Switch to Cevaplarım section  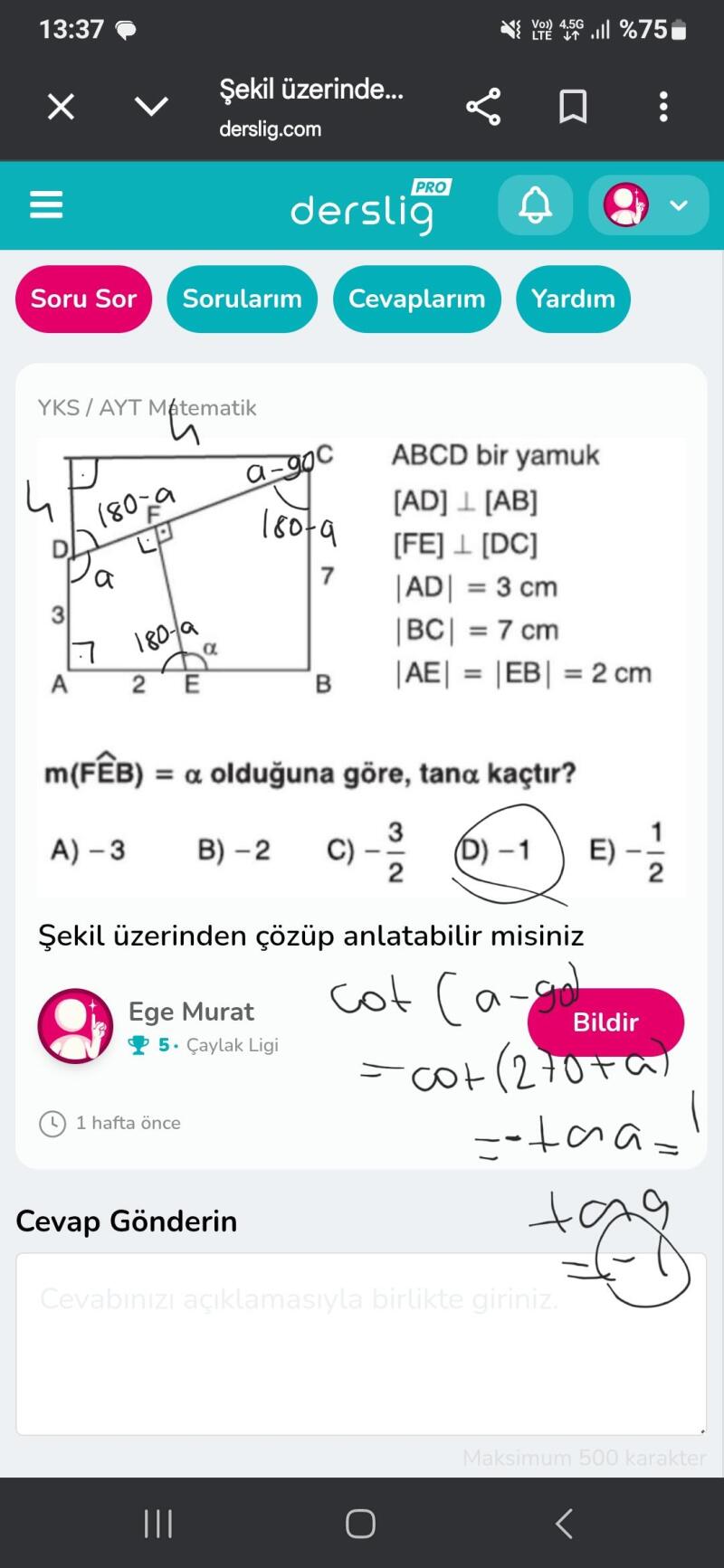pos(416,299)
